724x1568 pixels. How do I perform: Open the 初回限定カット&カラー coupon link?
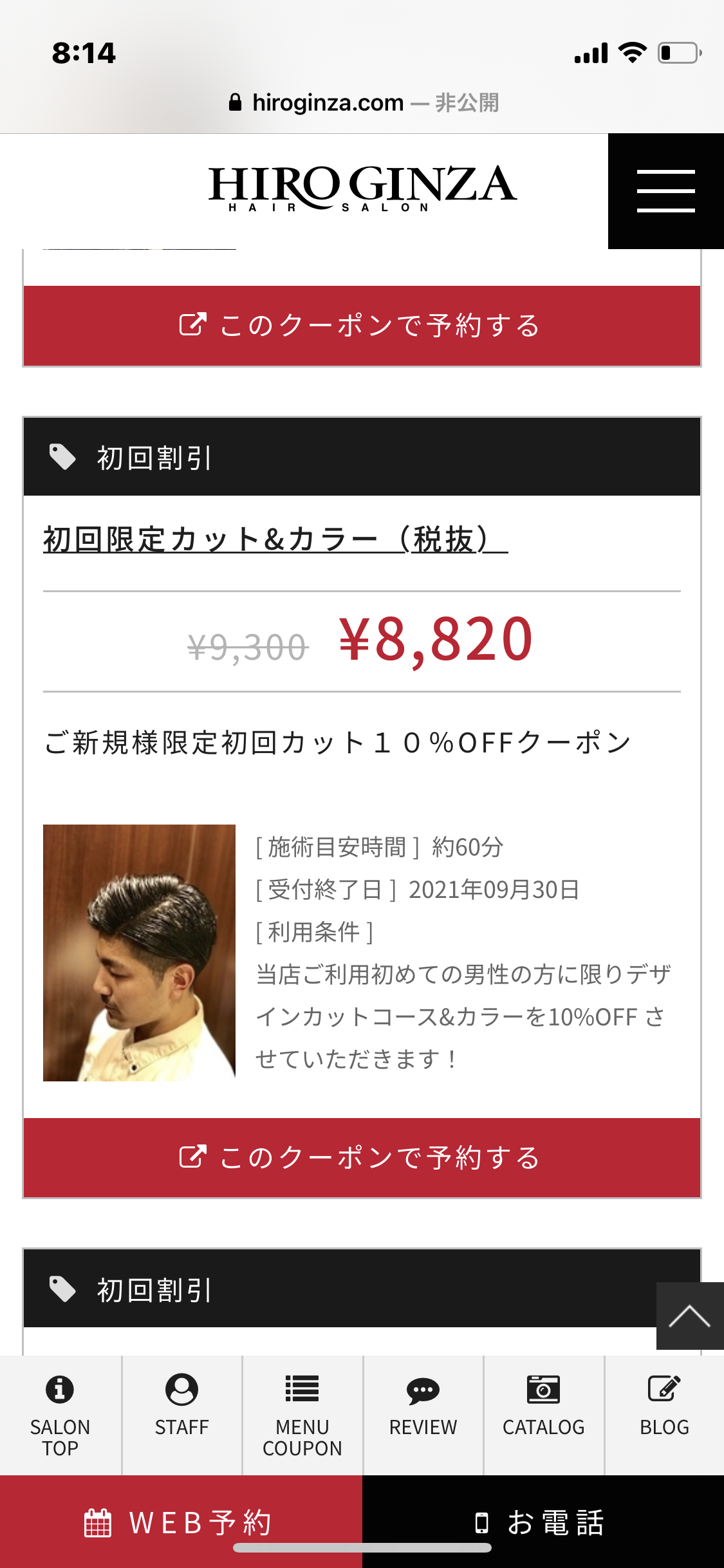275,539
